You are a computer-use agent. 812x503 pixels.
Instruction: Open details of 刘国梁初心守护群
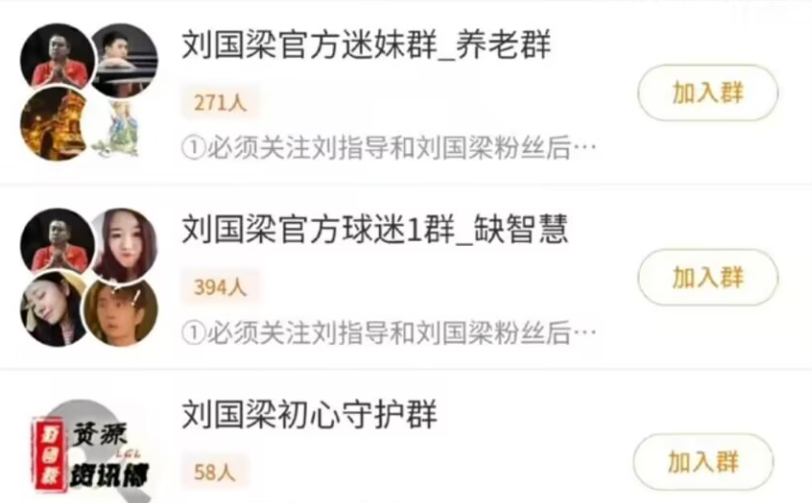coord(309,413)
